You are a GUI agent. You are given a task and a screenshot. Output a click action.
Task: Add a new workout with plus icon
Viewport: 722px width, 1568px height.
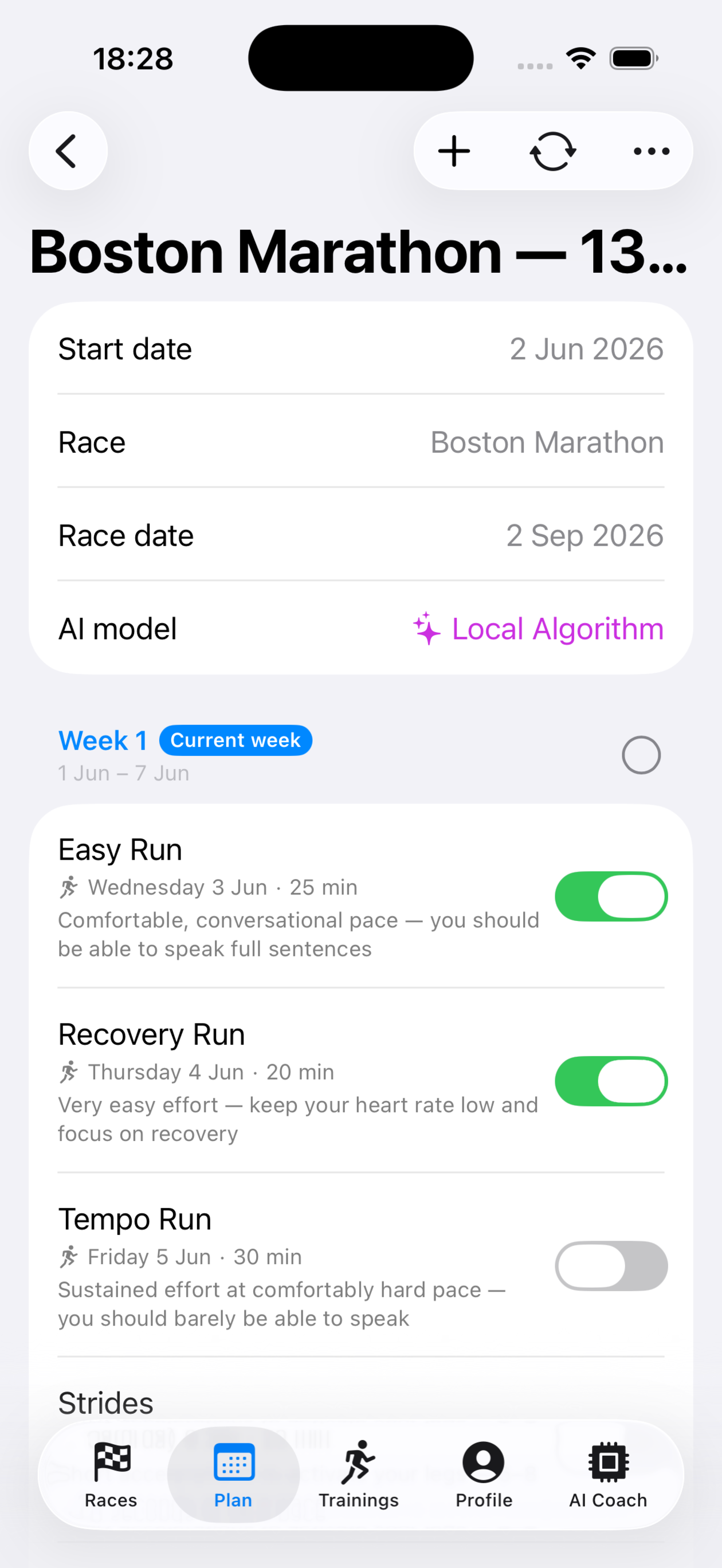tap(454, 151)
